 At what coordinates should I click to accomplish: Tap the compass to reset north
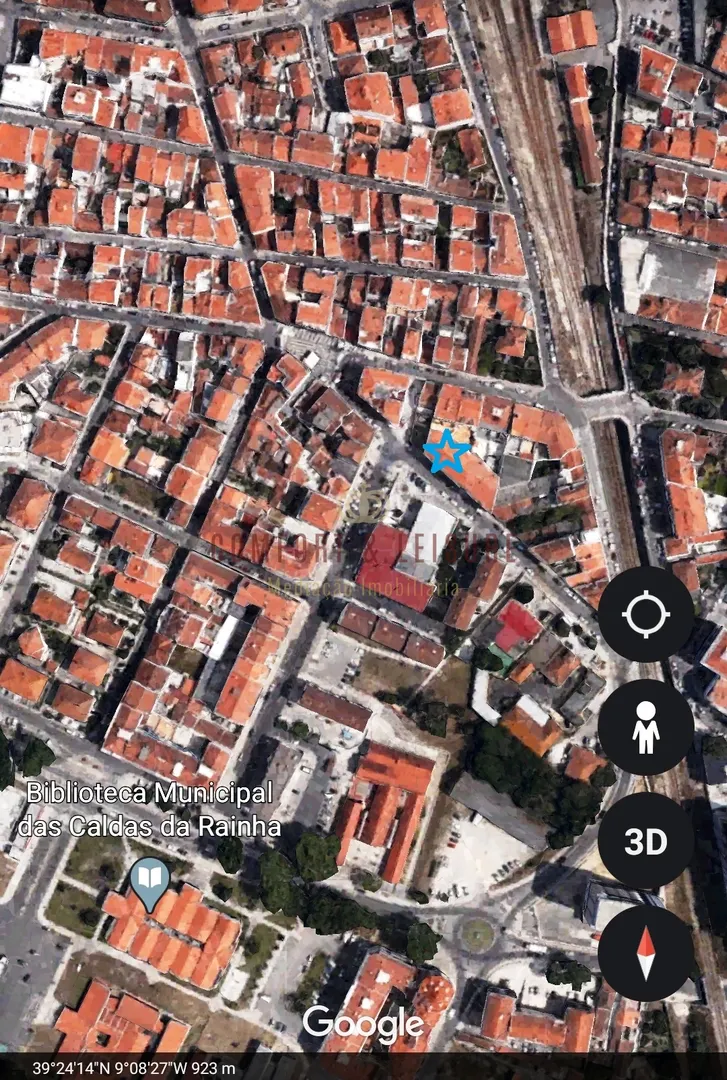[646, 953]
